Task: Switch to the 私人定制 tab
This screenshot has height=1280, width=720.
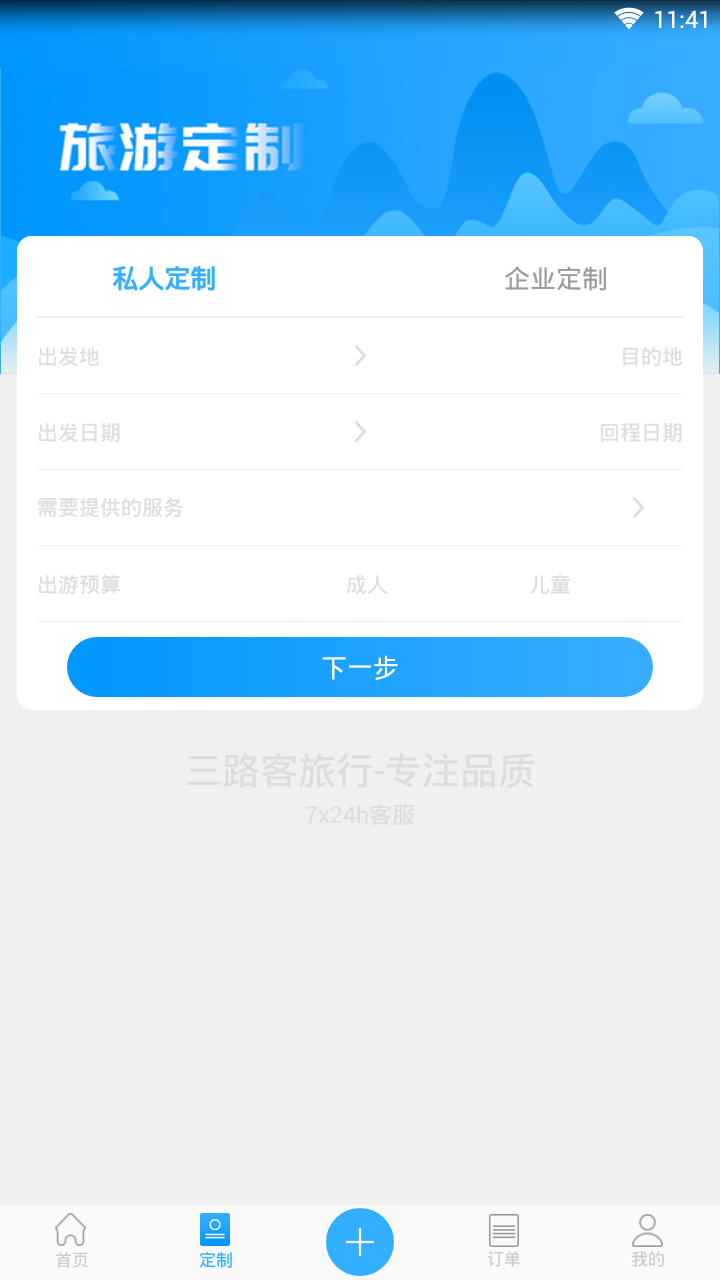Action: click(164, 279)
